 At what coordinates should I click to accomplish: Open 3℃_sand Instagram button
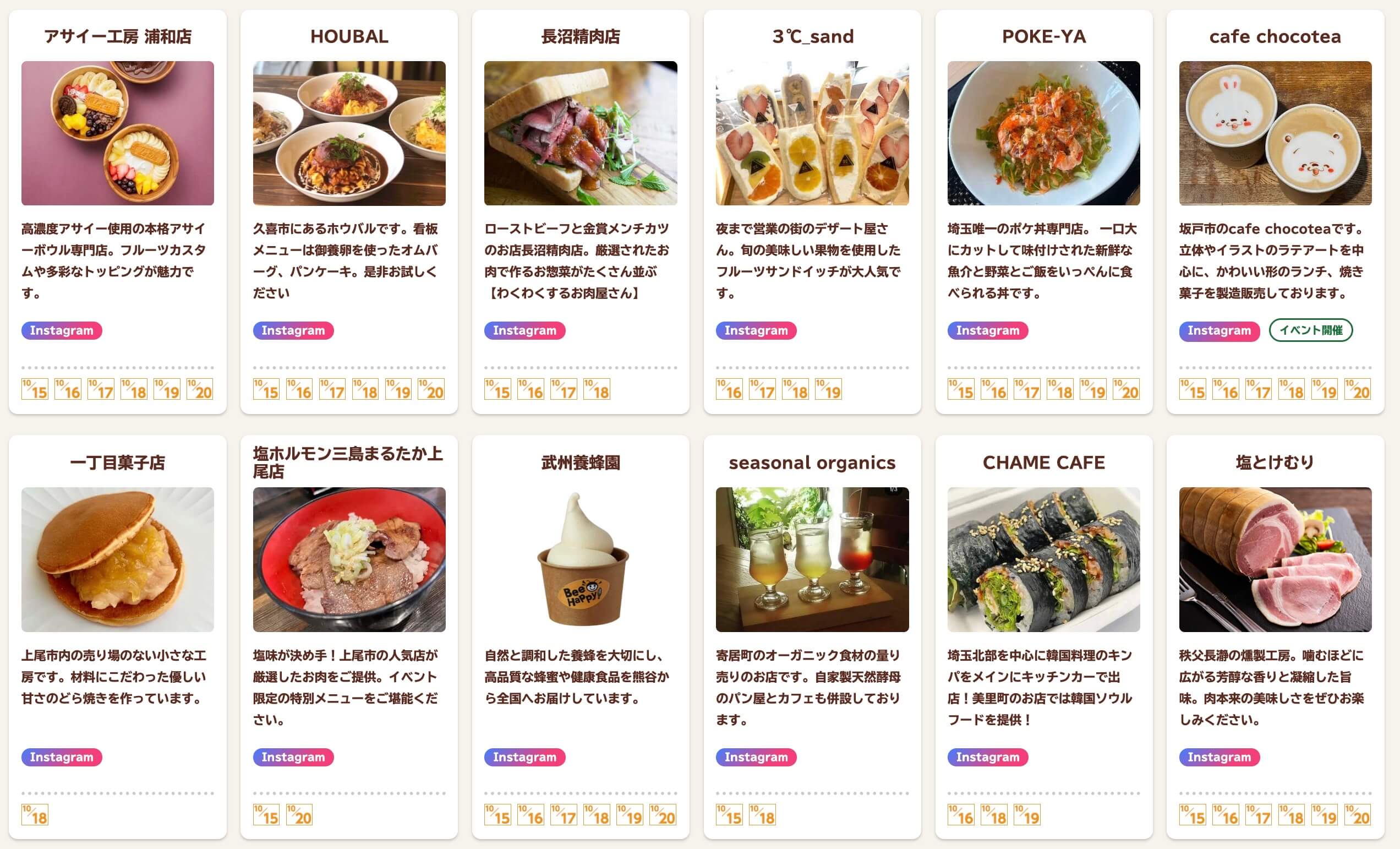(x=756, y=331)
